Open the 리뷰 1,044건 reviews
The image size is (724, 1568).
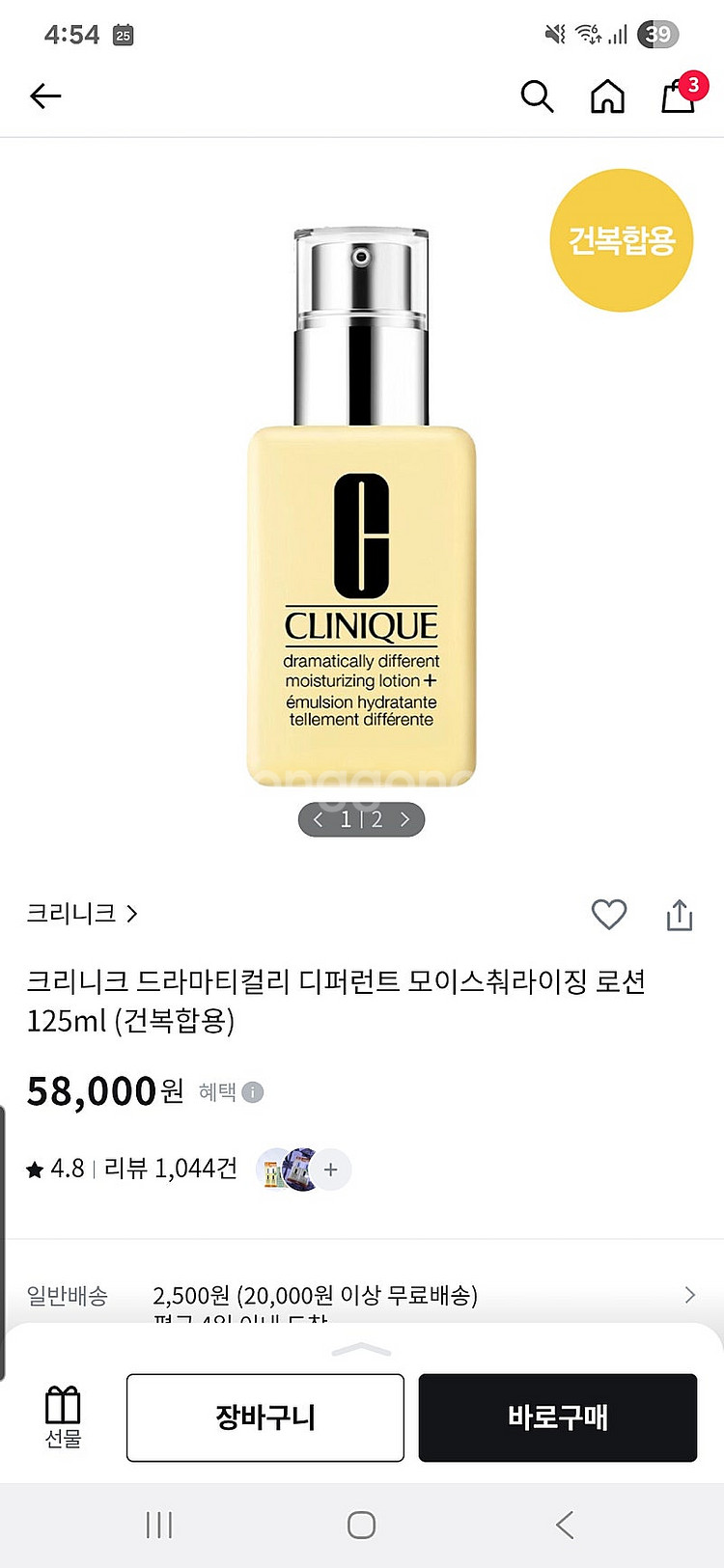tap(170, 1169)
